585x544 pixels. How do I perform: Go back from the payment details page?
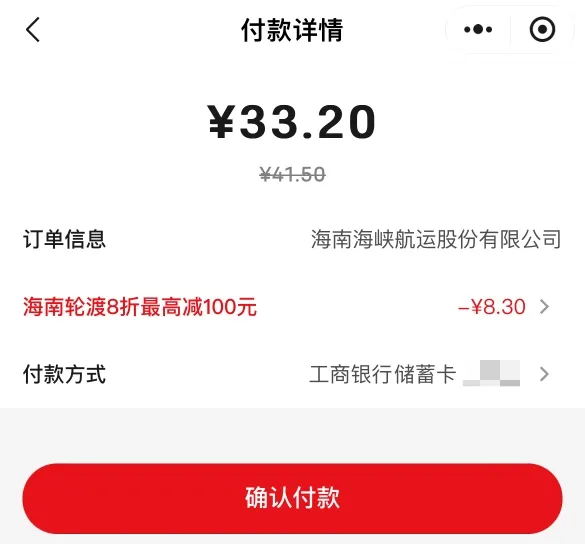33,29
